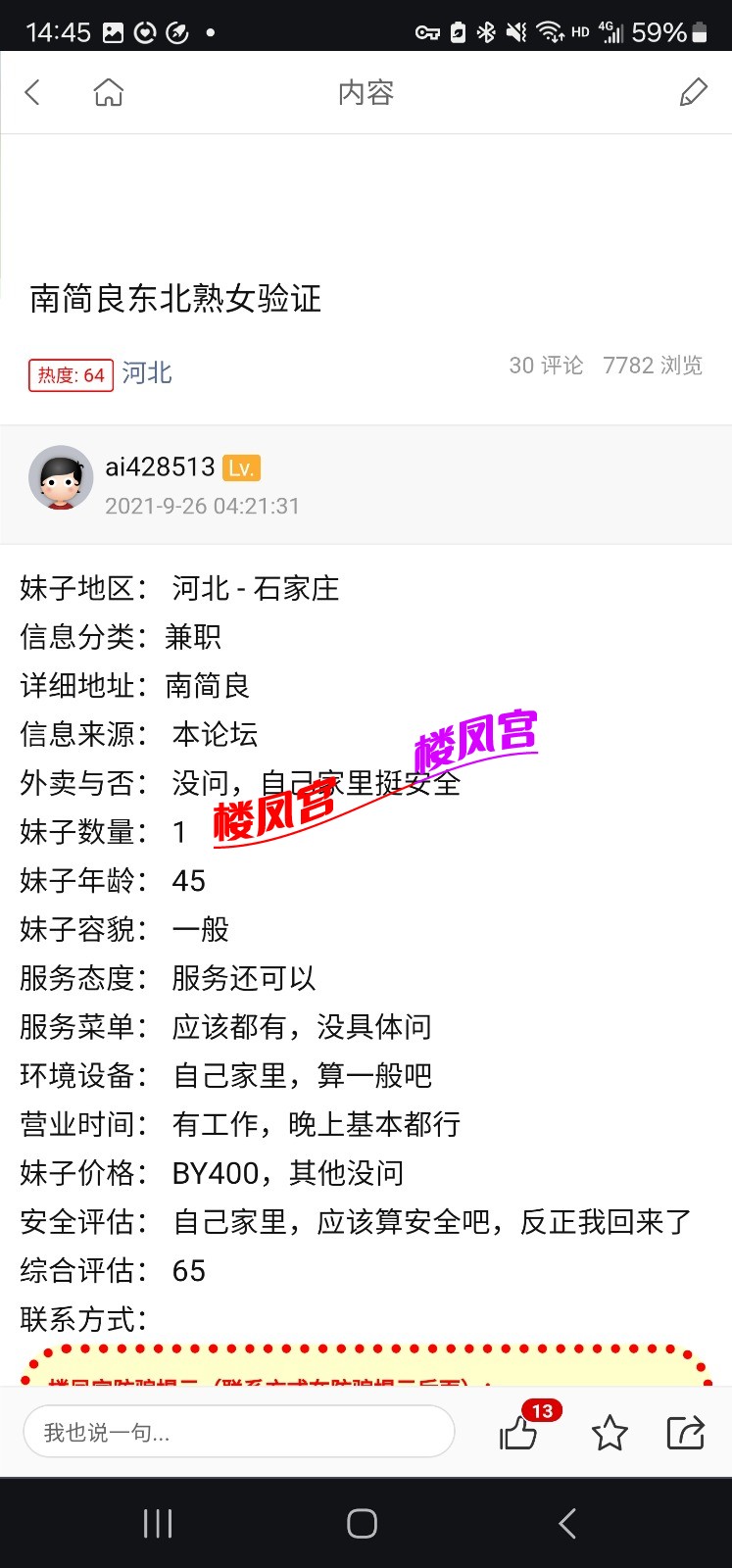The image size is (732, 1568).
Task: Tap the system home button
Action: coord(363,1523)
